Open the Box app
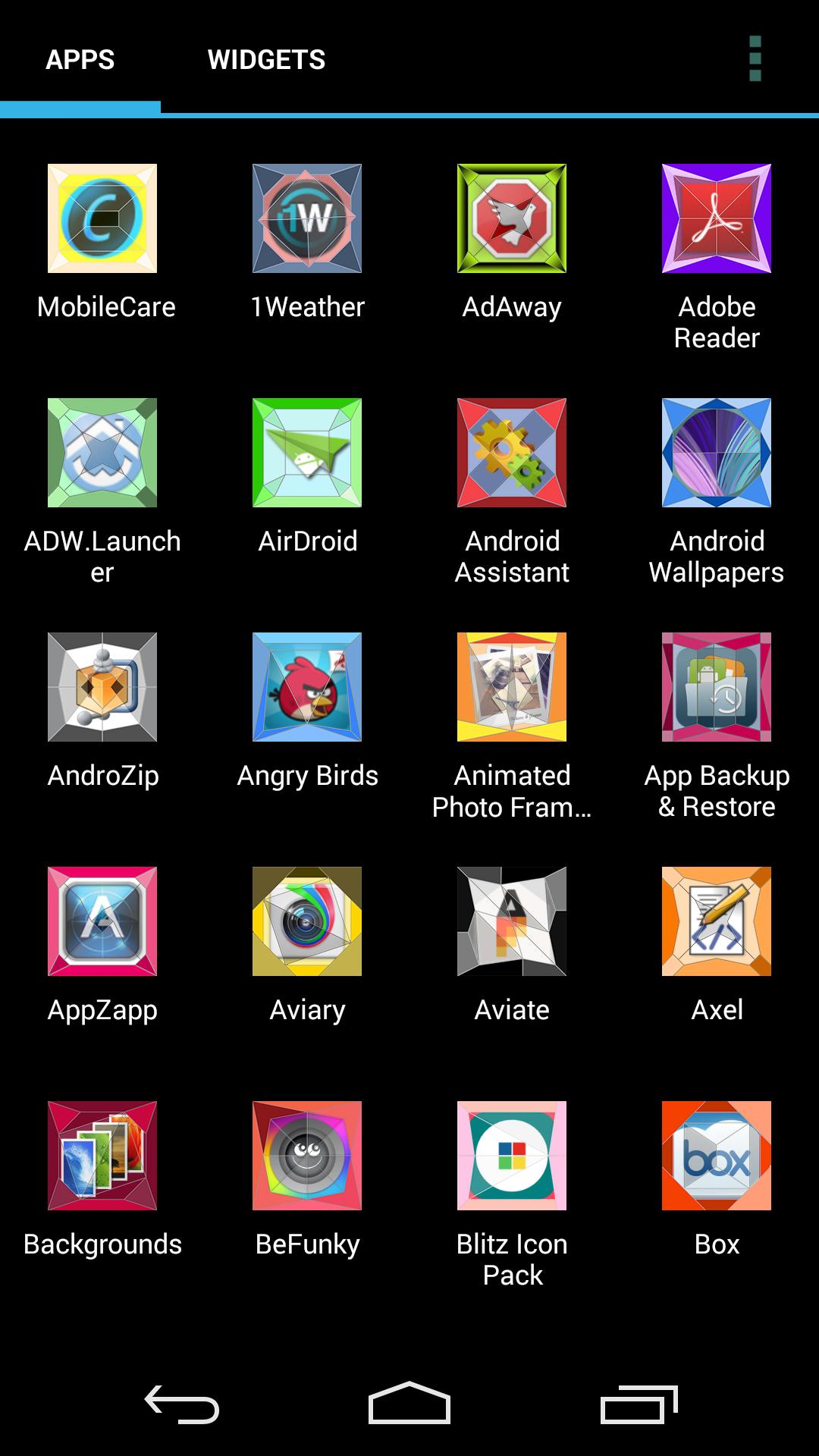 click(717, 1156)
